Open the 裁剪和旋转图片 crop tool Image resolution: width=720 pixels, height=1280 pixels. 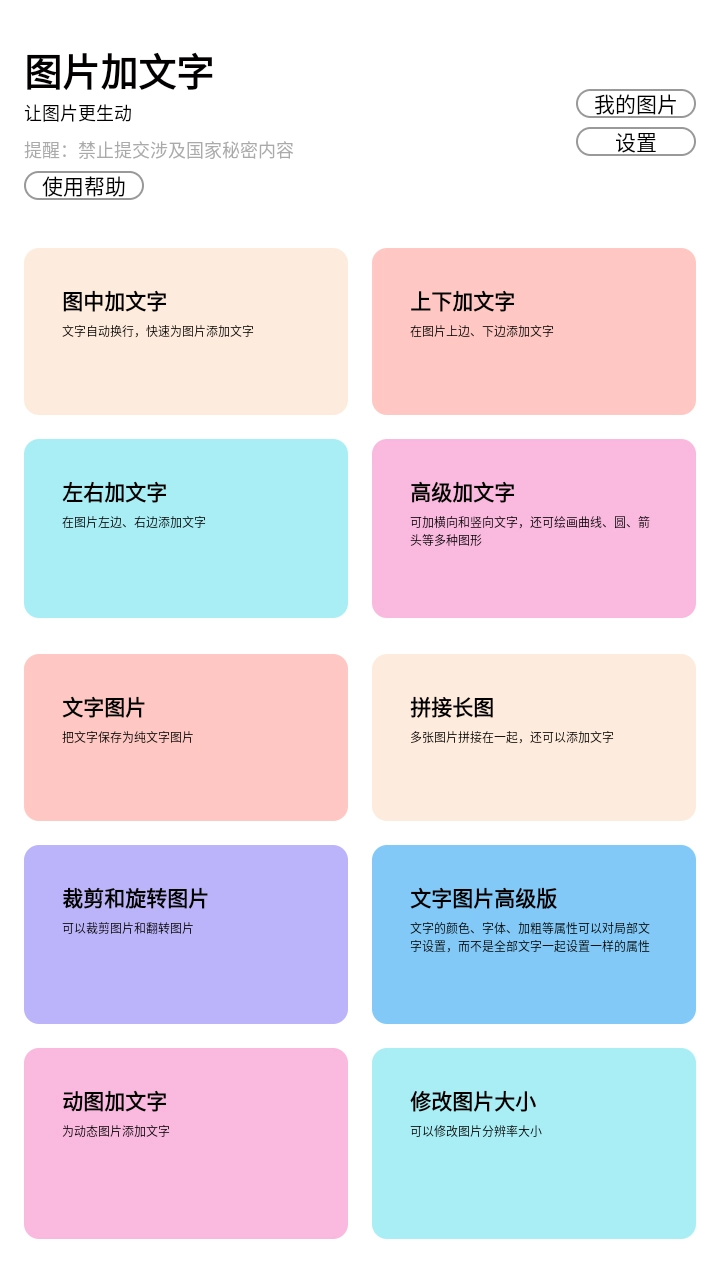click(x=185, y=933)
